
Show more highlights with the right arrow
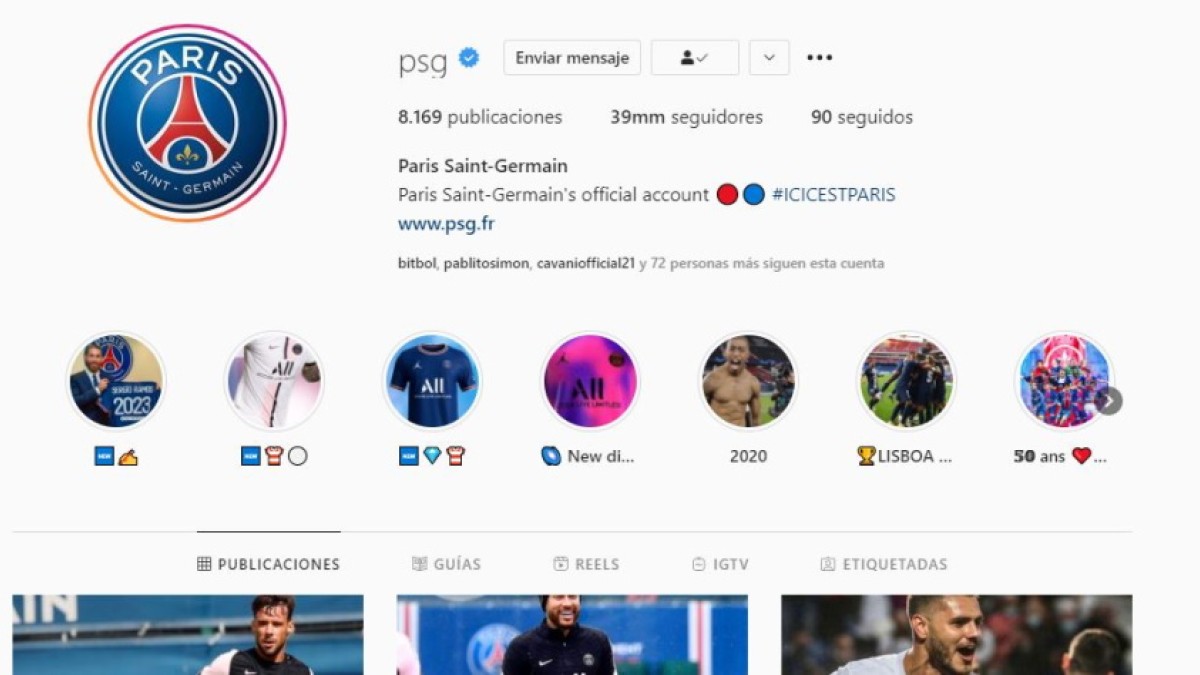point(1108,401)
